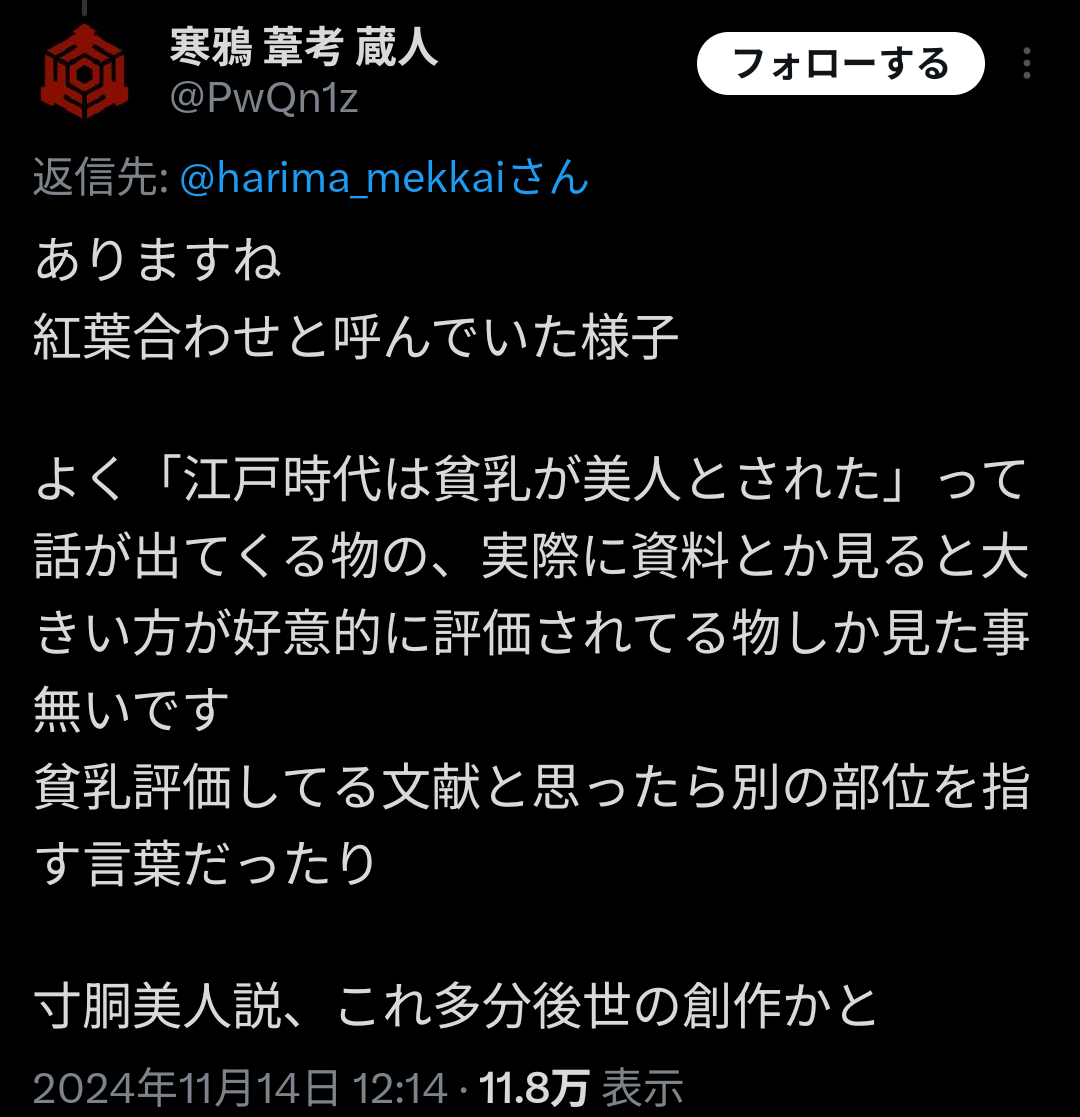
Task: Tap the フォローする button
Action: coord(840,65)
